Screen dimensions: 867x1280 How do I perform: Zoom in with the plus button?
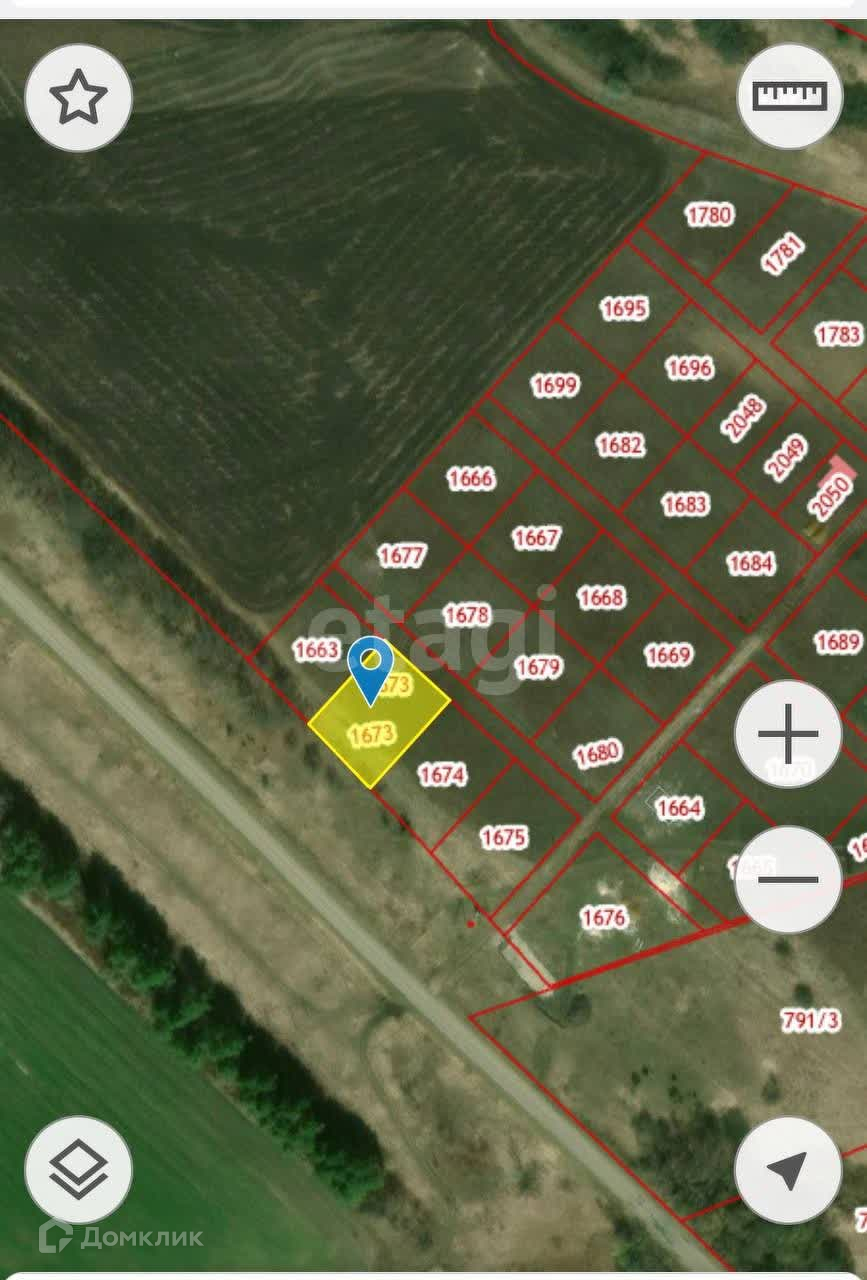pos(788,734)
